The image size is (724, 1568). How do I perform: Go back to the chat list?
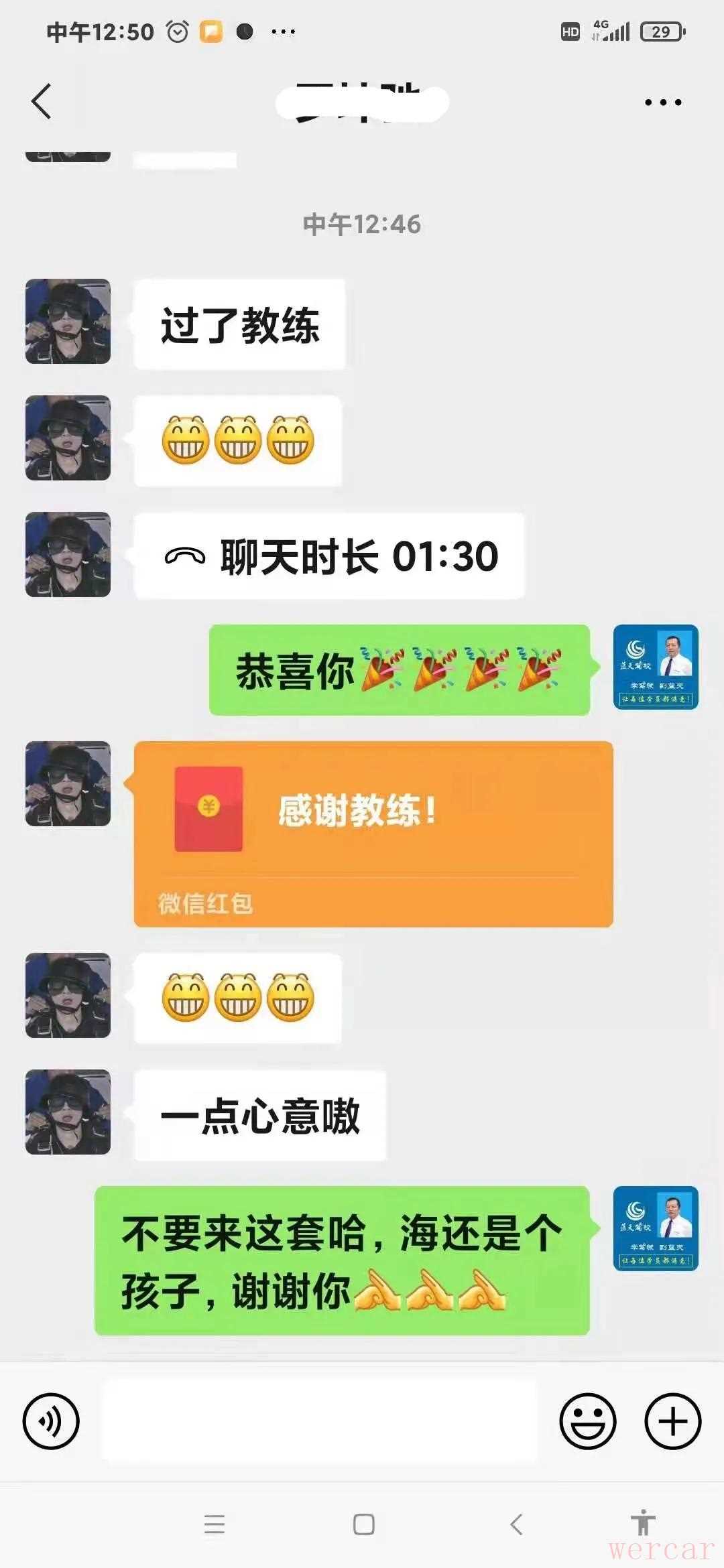[42, 102]
